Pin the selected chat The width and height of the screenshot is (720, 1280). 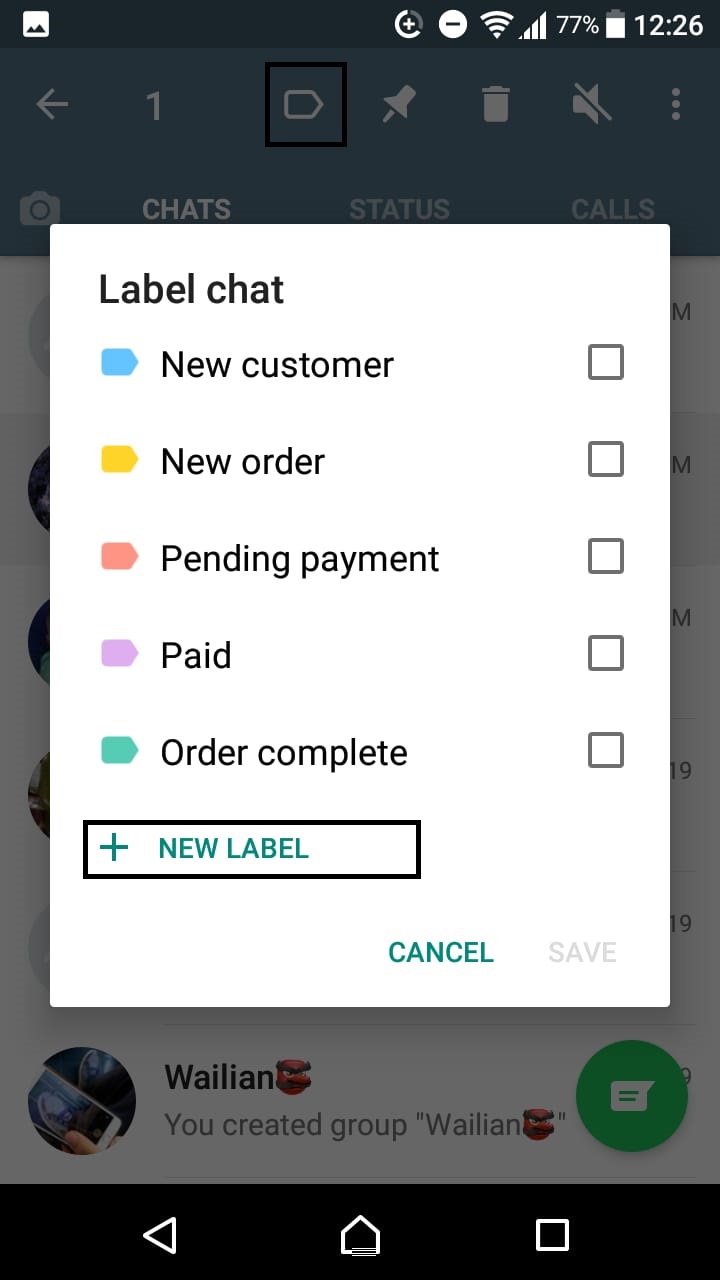point(399,103)
